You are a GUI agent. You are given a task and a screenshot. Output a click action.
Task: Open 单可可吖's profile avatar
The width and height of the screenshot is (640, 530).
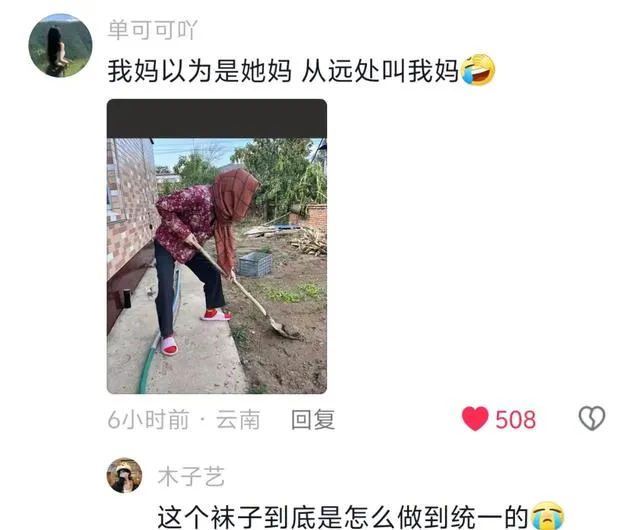click(x=60, y=46)
